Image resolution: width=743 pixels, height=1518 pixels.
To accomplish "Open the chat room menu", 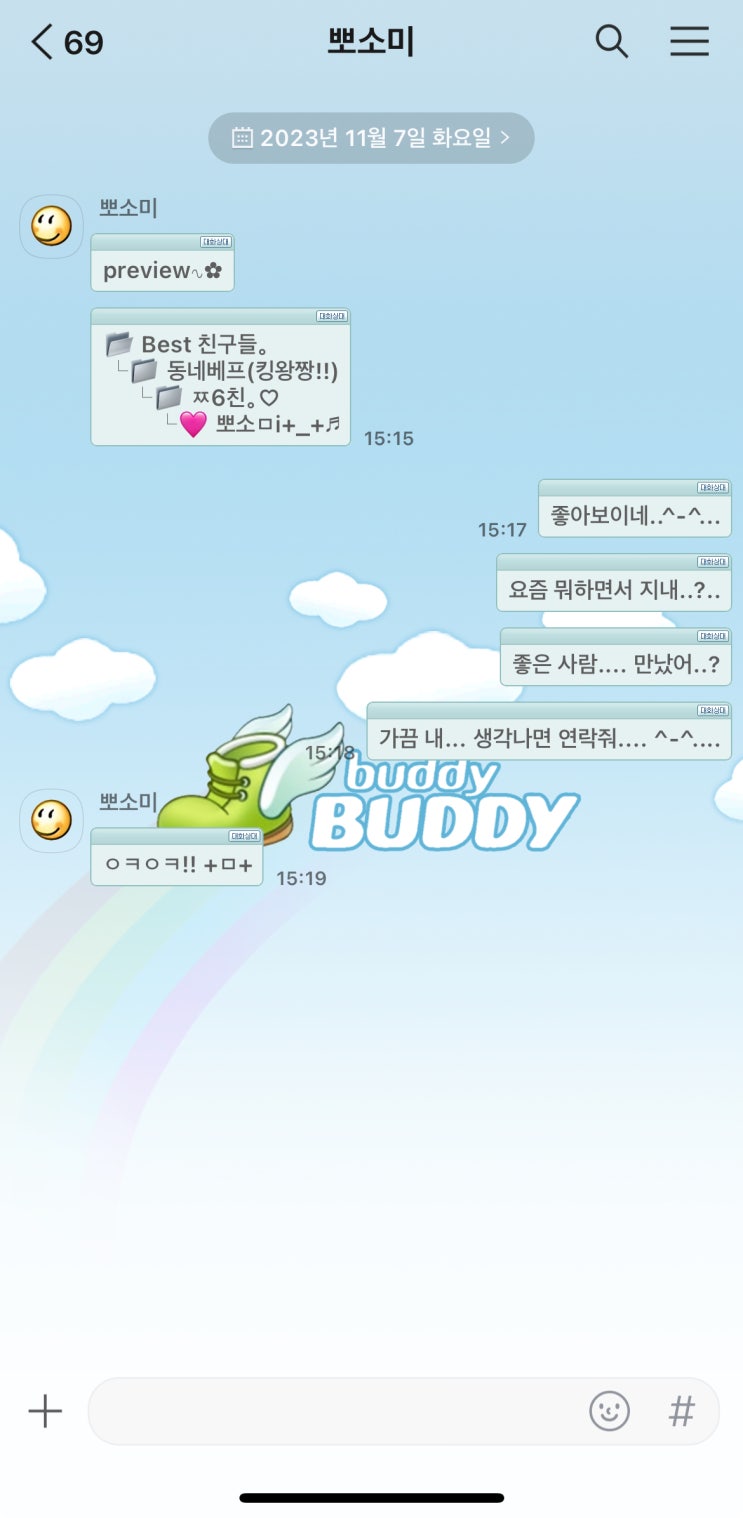I will point(689,41).
